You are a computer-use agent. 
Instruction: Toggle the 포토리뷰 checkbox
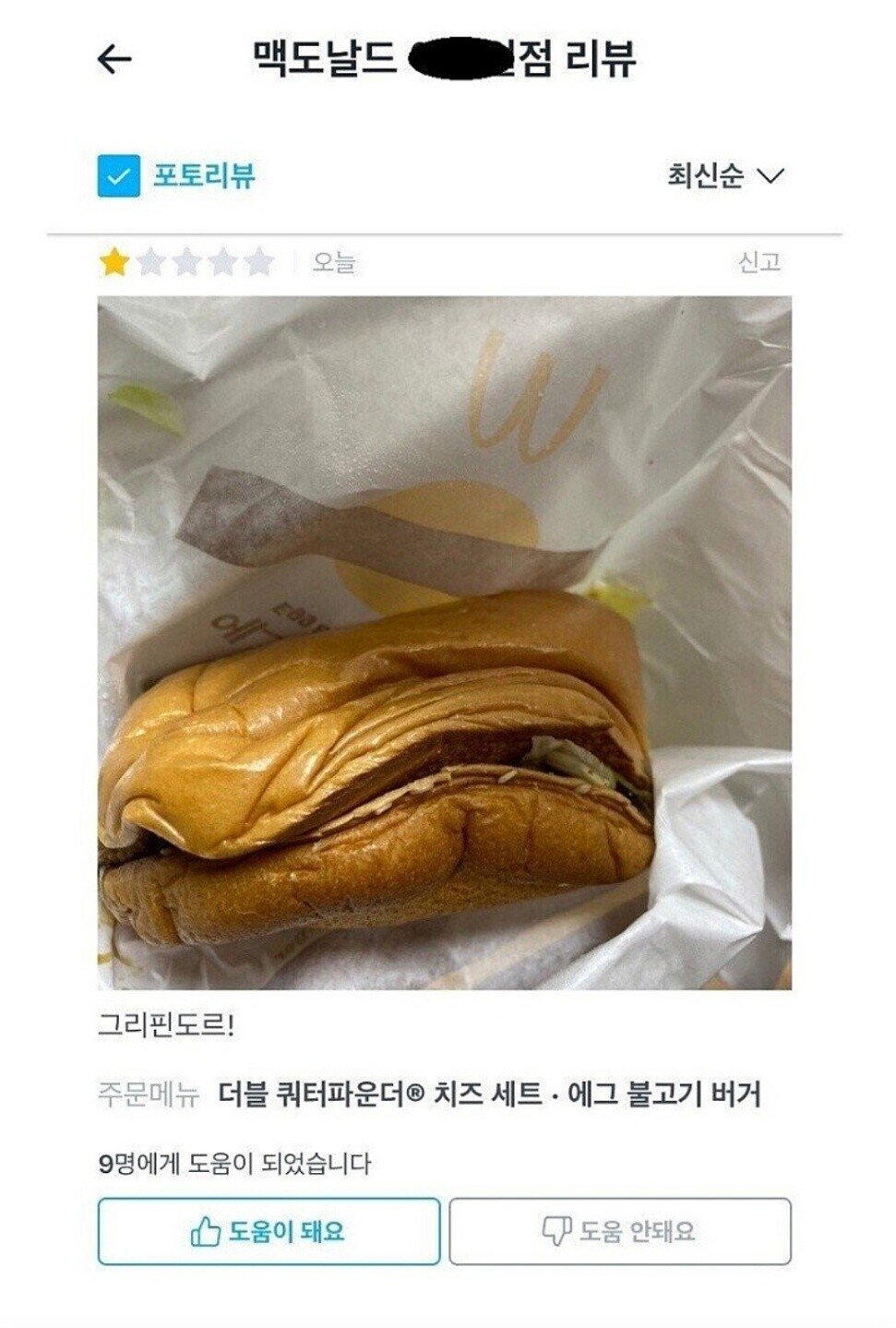tap(119, 175)
